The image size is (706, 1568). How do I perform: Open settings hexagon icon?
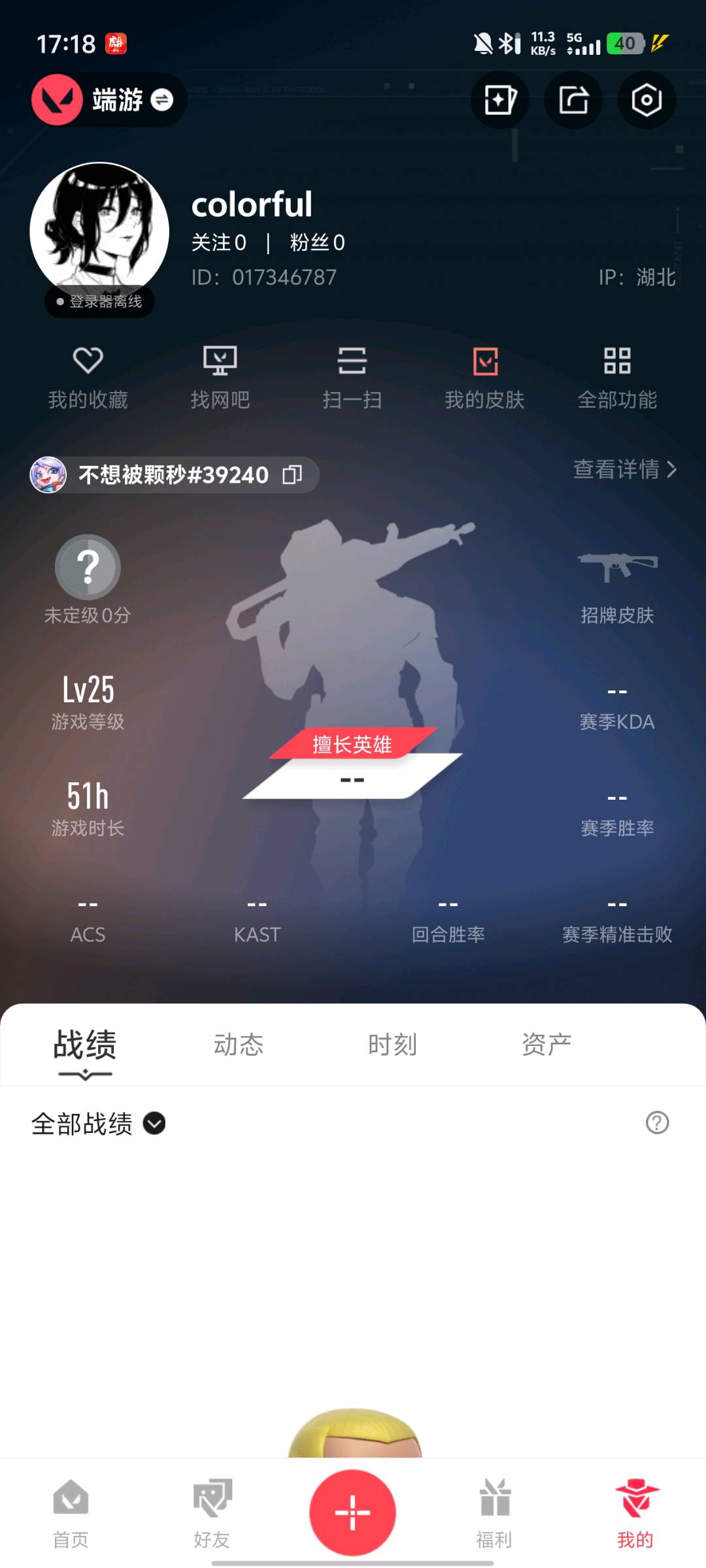(x=646, y=100)
